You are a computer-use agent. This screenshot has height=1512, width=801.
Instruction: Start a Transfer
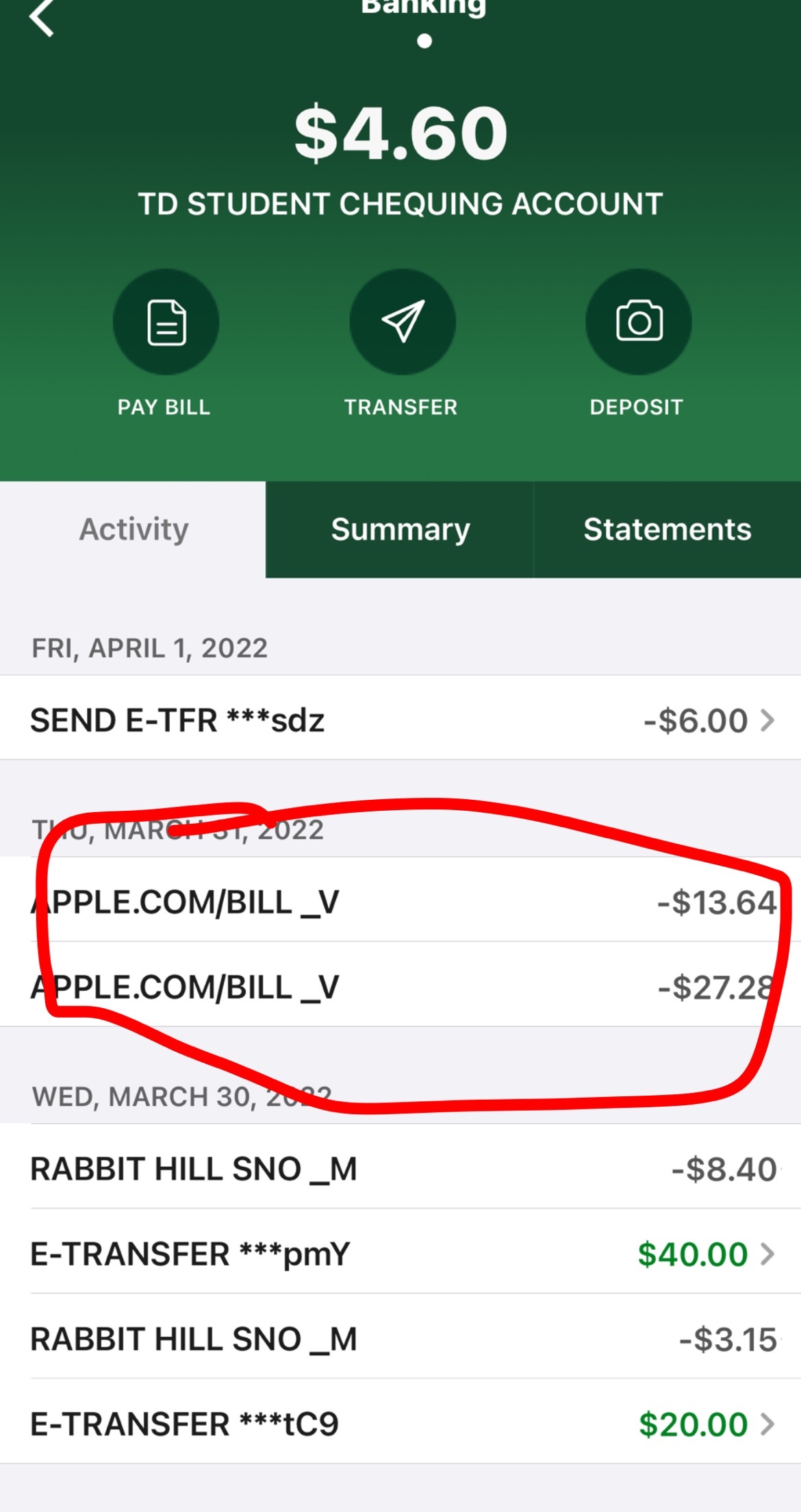click(x=402, y=322)
